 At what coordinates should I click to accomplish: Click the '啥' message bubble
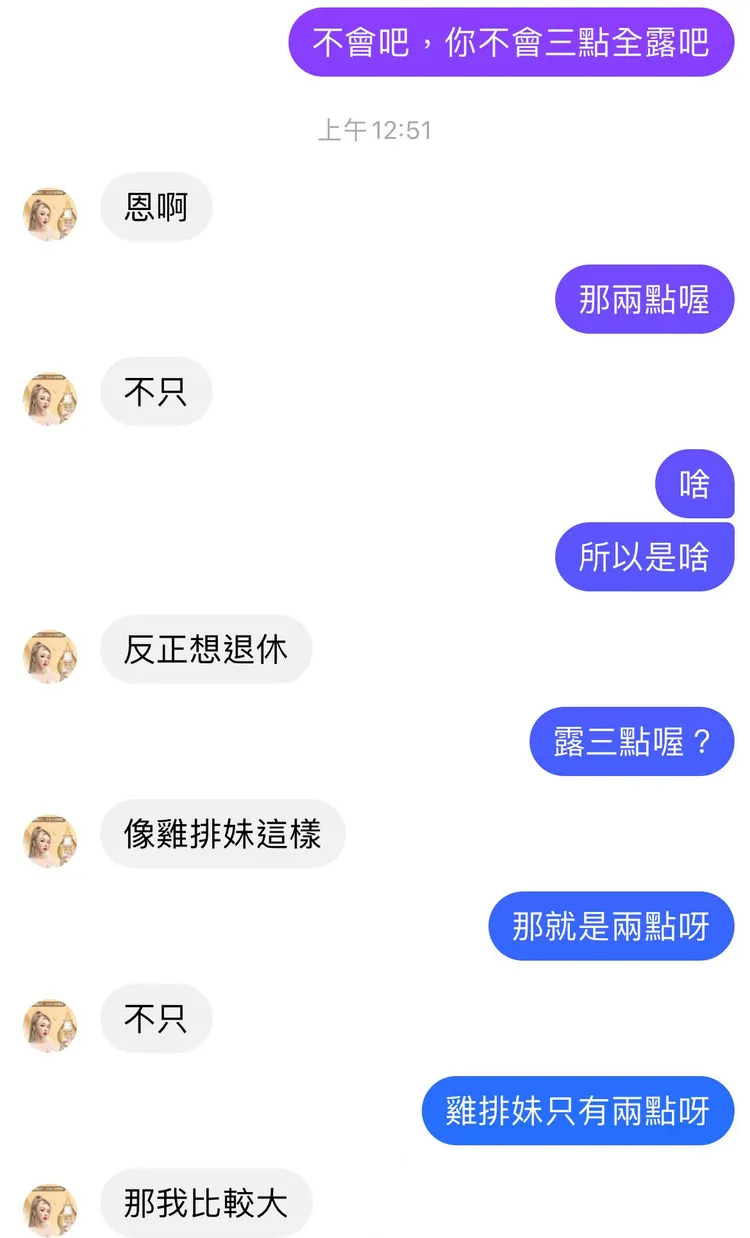[693, 484]
